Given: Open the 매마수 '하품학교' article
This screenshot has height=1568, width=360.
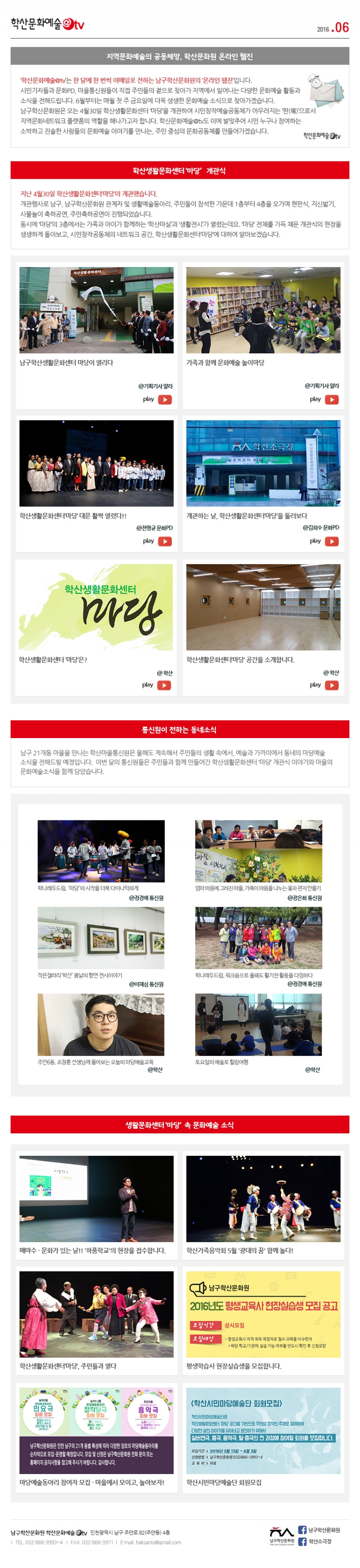Looking at the screenshot, I should point(96,1198).
